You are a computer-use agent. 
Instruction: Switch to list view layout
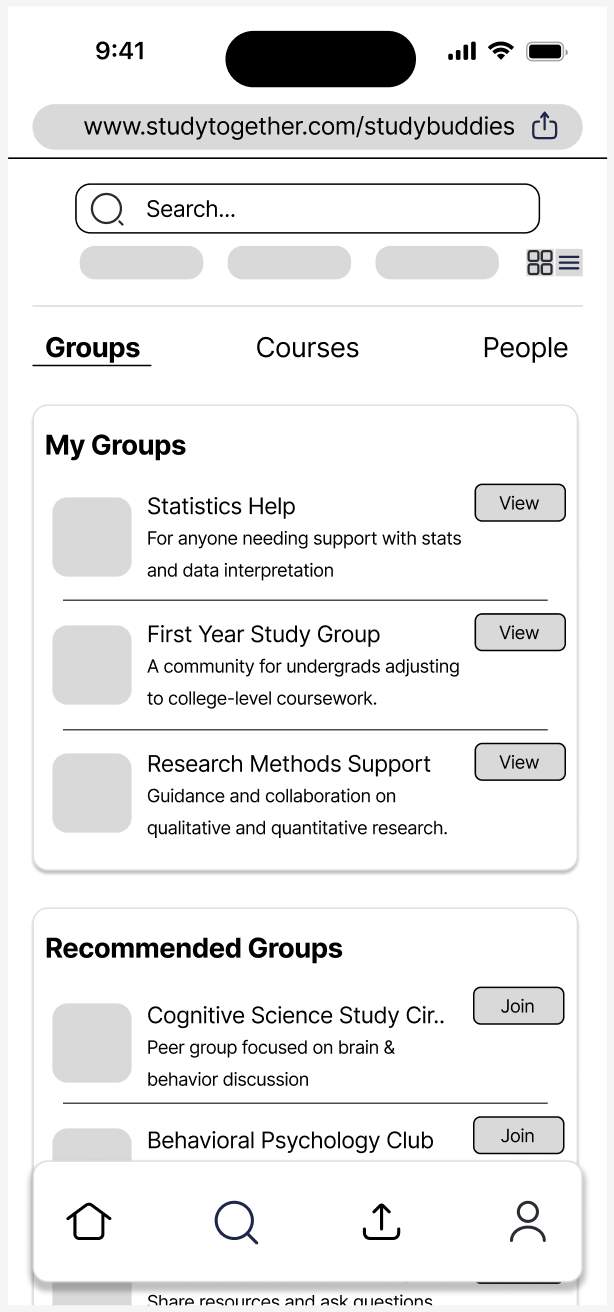[x=570, y=263]
